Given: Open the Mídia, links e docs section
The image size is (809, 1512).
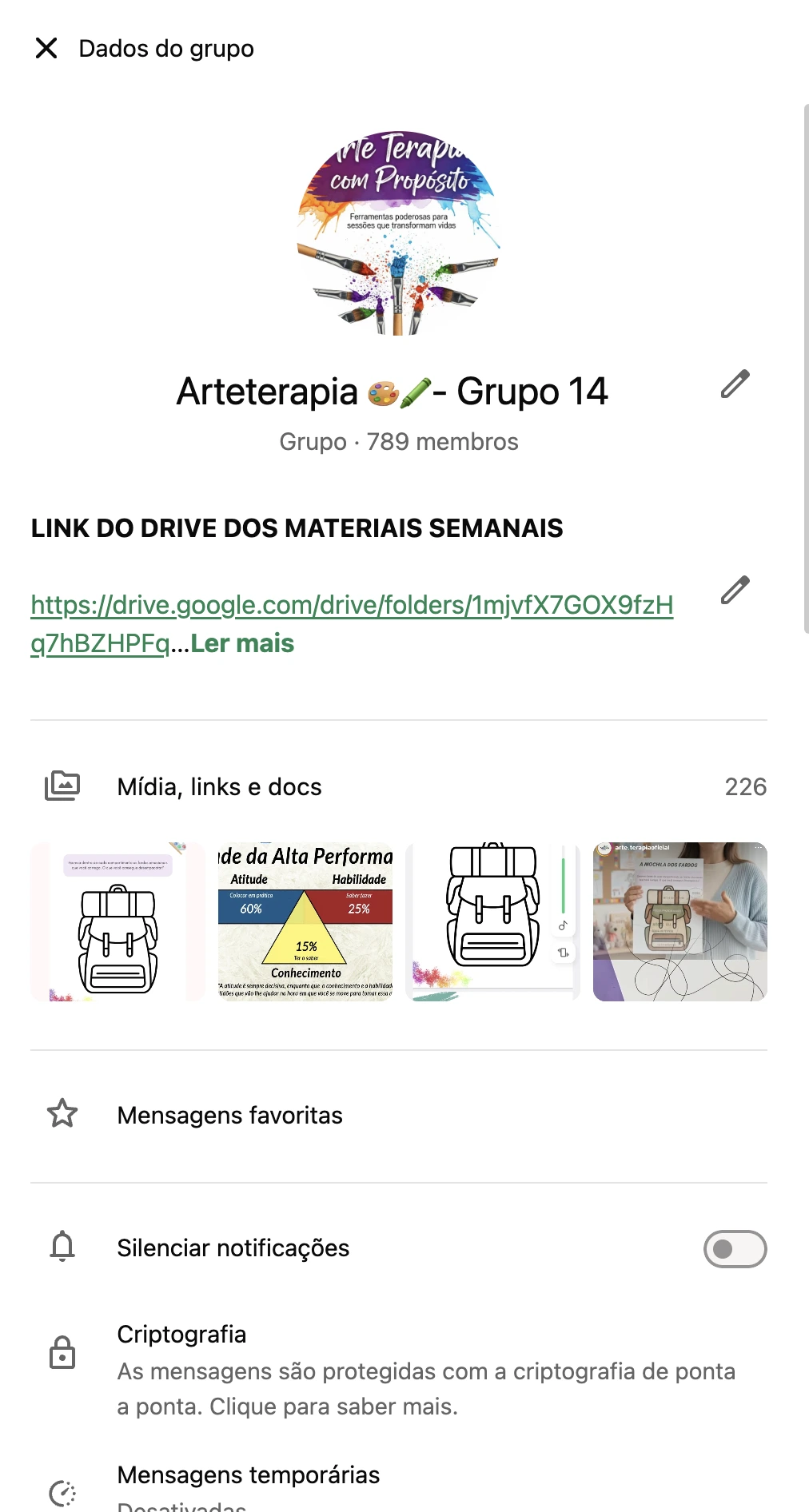Looking at the screenshot, I should 220,786.
